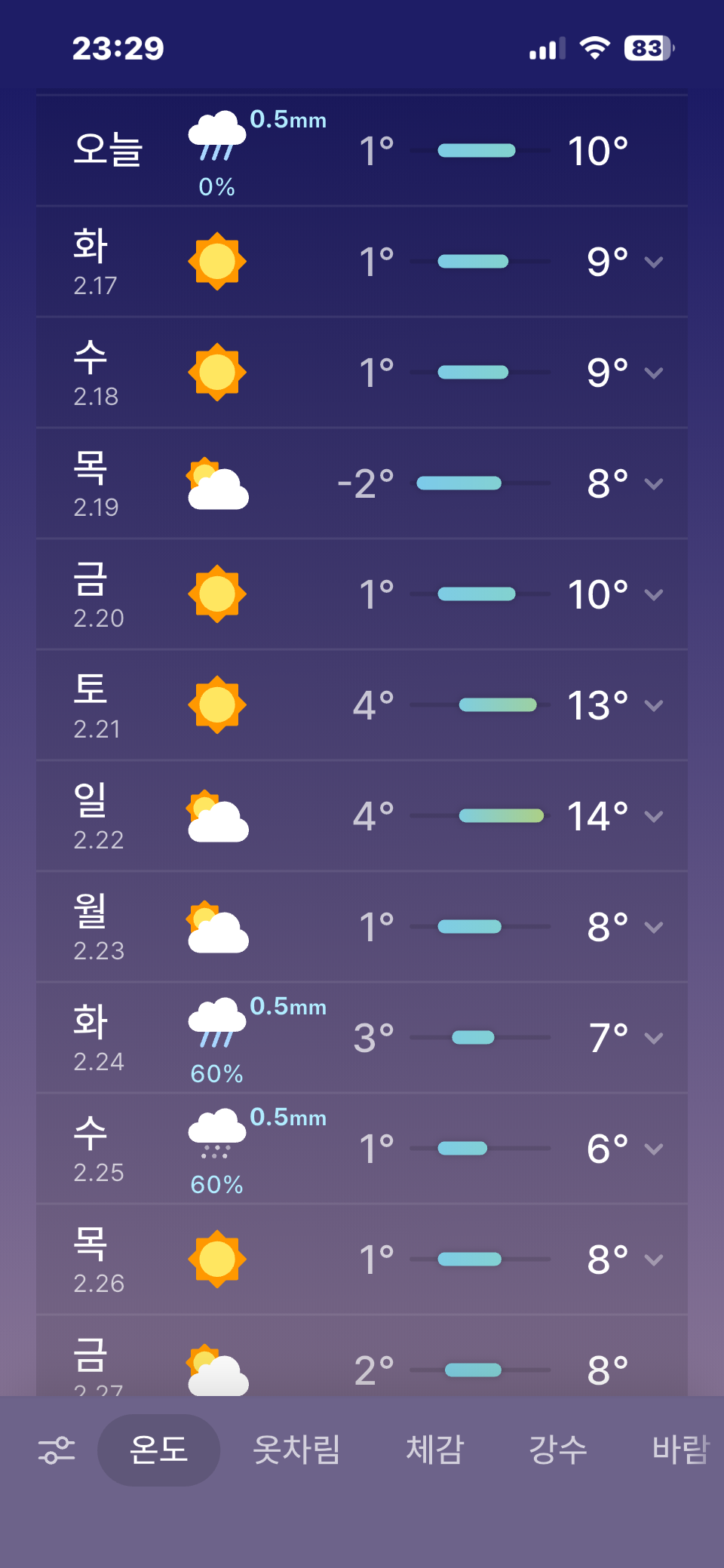Switch to the 강수 tab
The height and width of the screenshot is (1568, 724).
pyautogui.click(x=558, y=1450)
